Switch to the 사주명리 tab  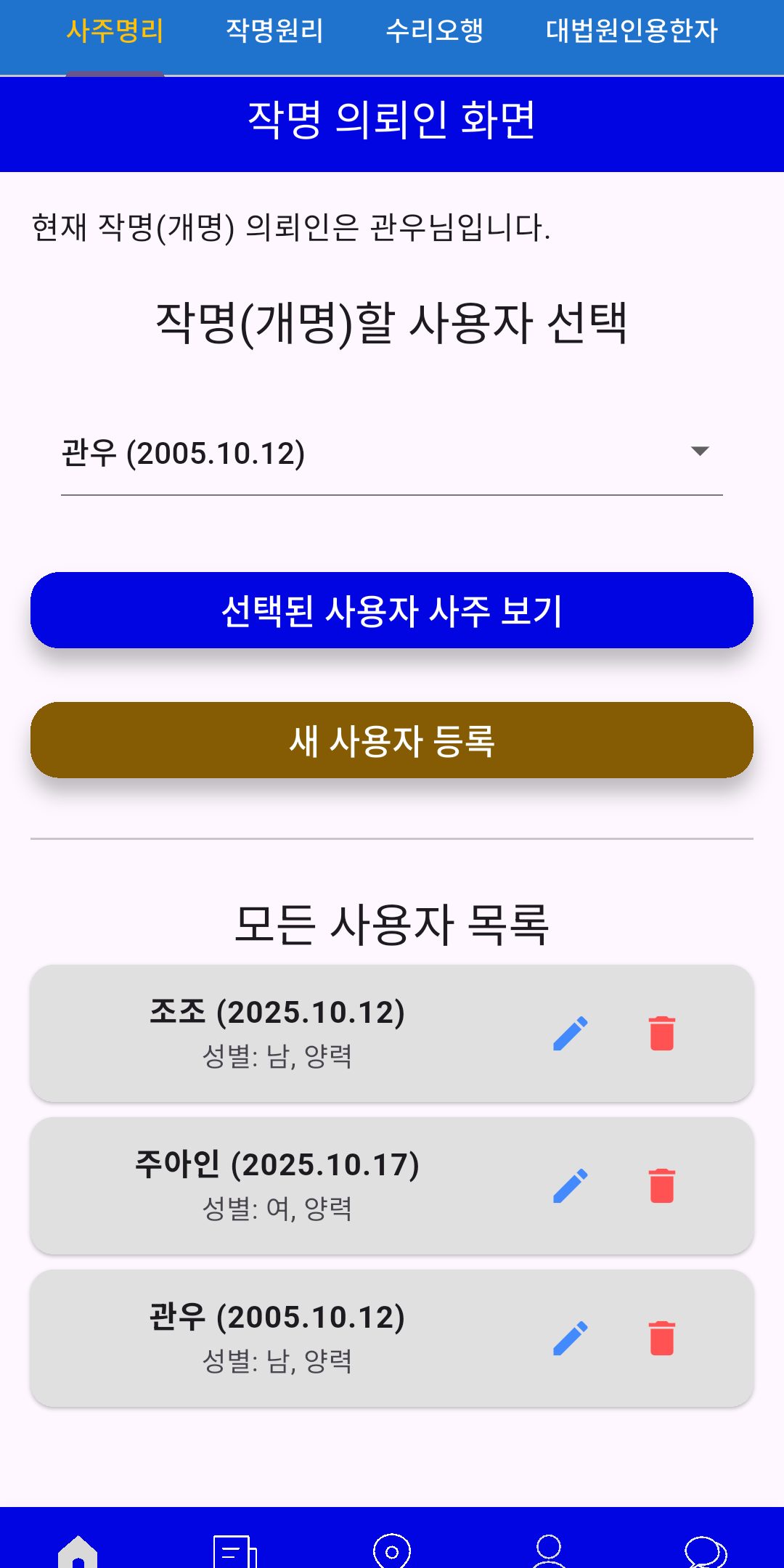[115, 32]
